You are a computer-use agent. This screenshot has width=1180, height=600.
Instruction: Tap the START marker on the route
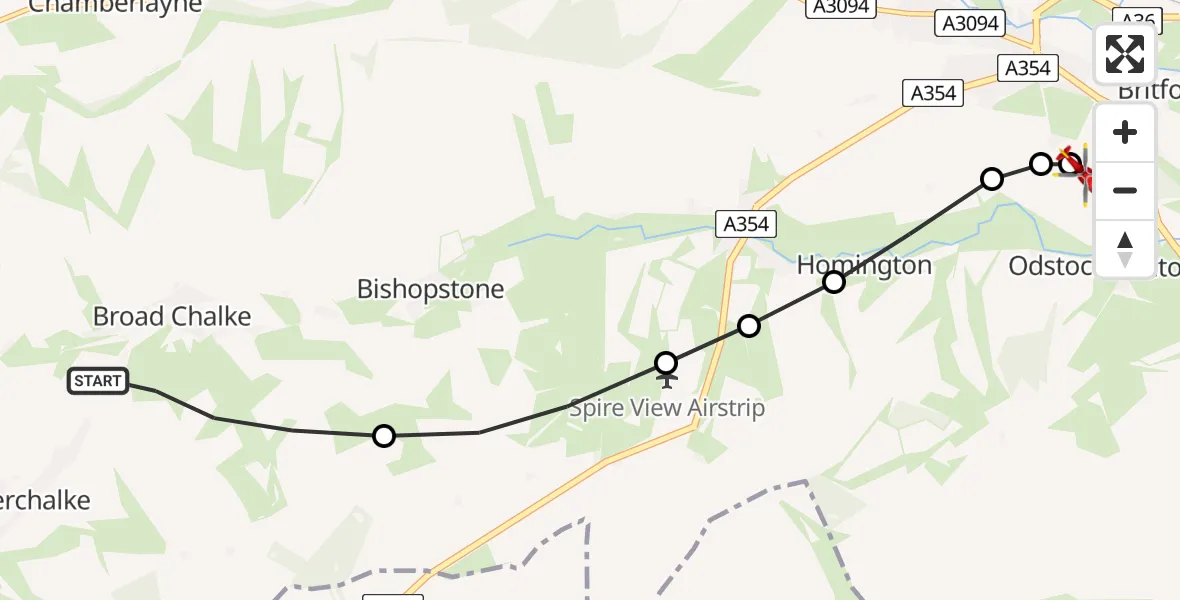click(x=98, y=381)
